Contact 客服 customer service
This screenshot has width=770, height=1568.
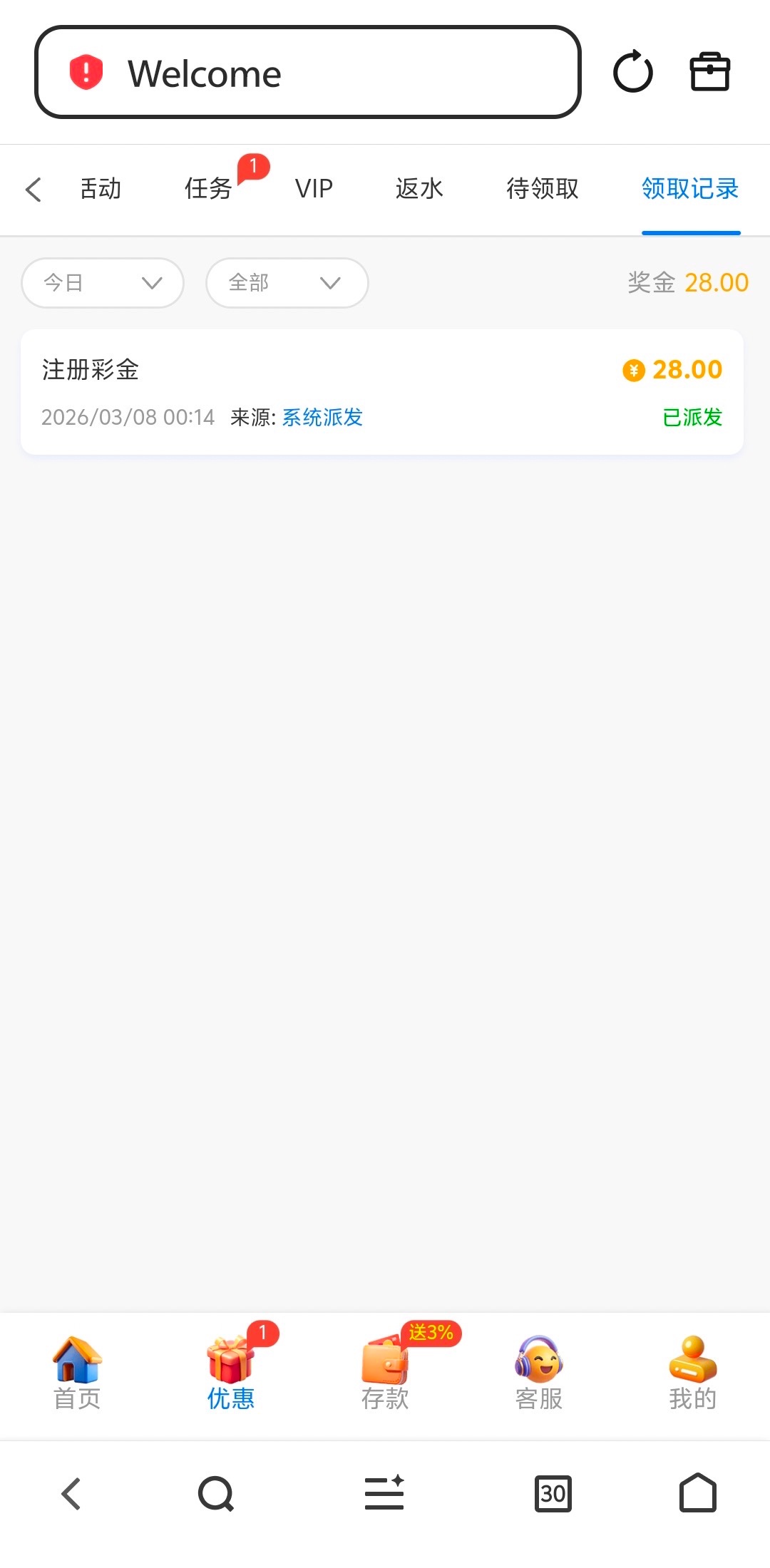pos(539,1373)
